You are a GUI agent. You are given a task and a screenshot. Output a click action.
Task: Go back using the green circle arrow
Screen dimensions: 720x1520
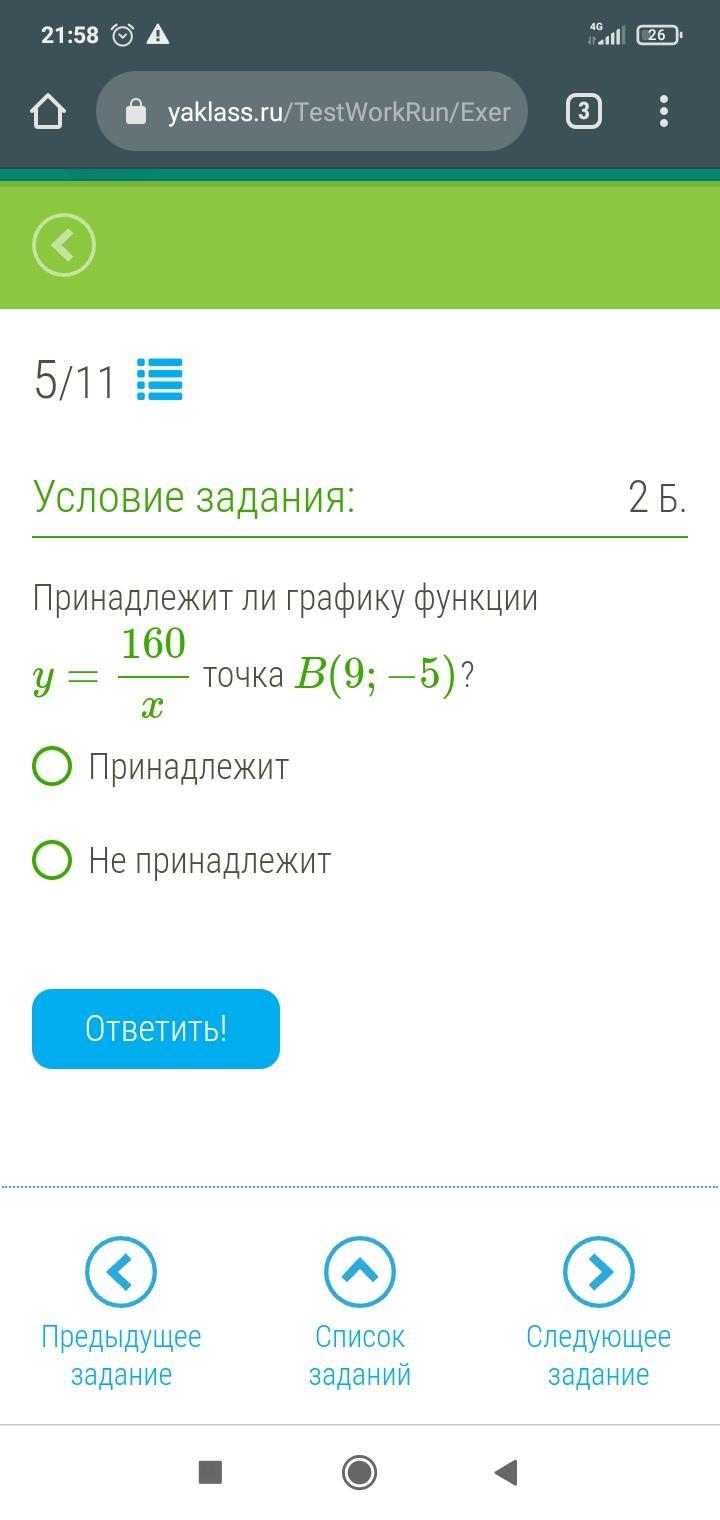pos(64,245)
